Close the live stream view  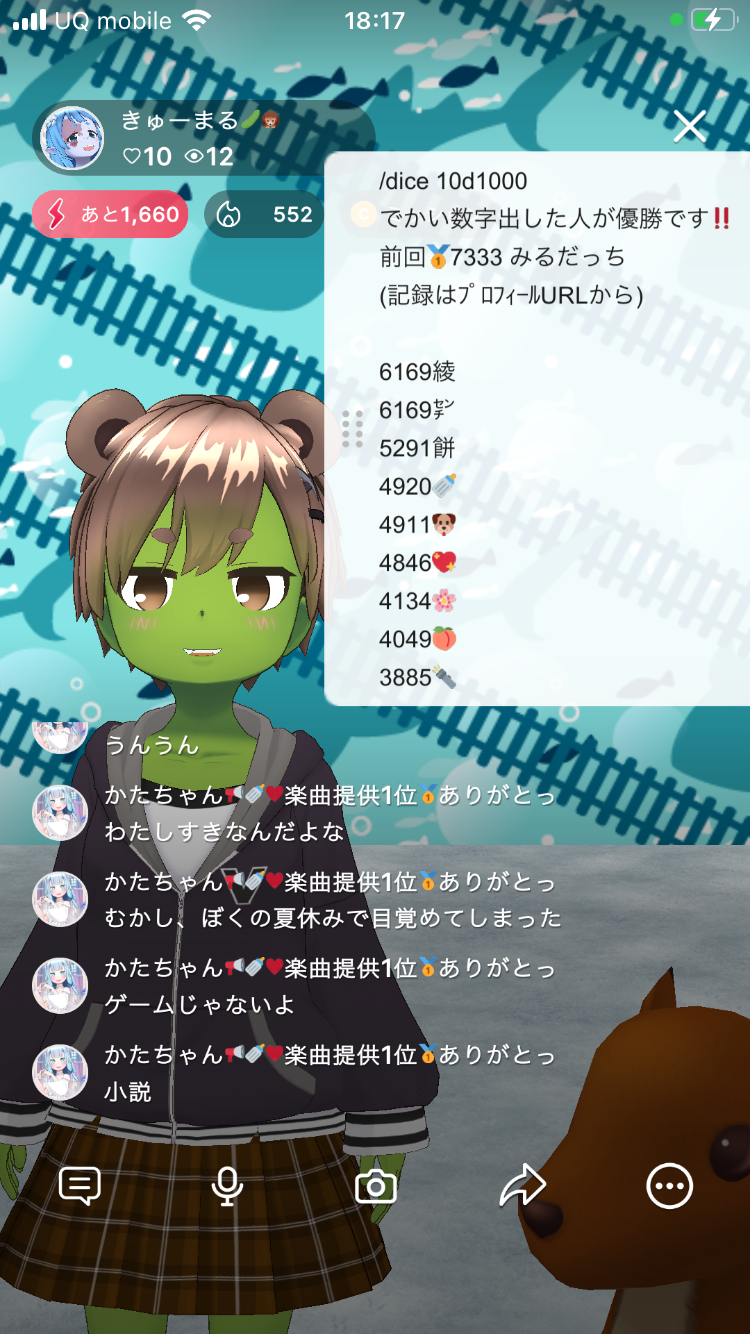point(690,127)
